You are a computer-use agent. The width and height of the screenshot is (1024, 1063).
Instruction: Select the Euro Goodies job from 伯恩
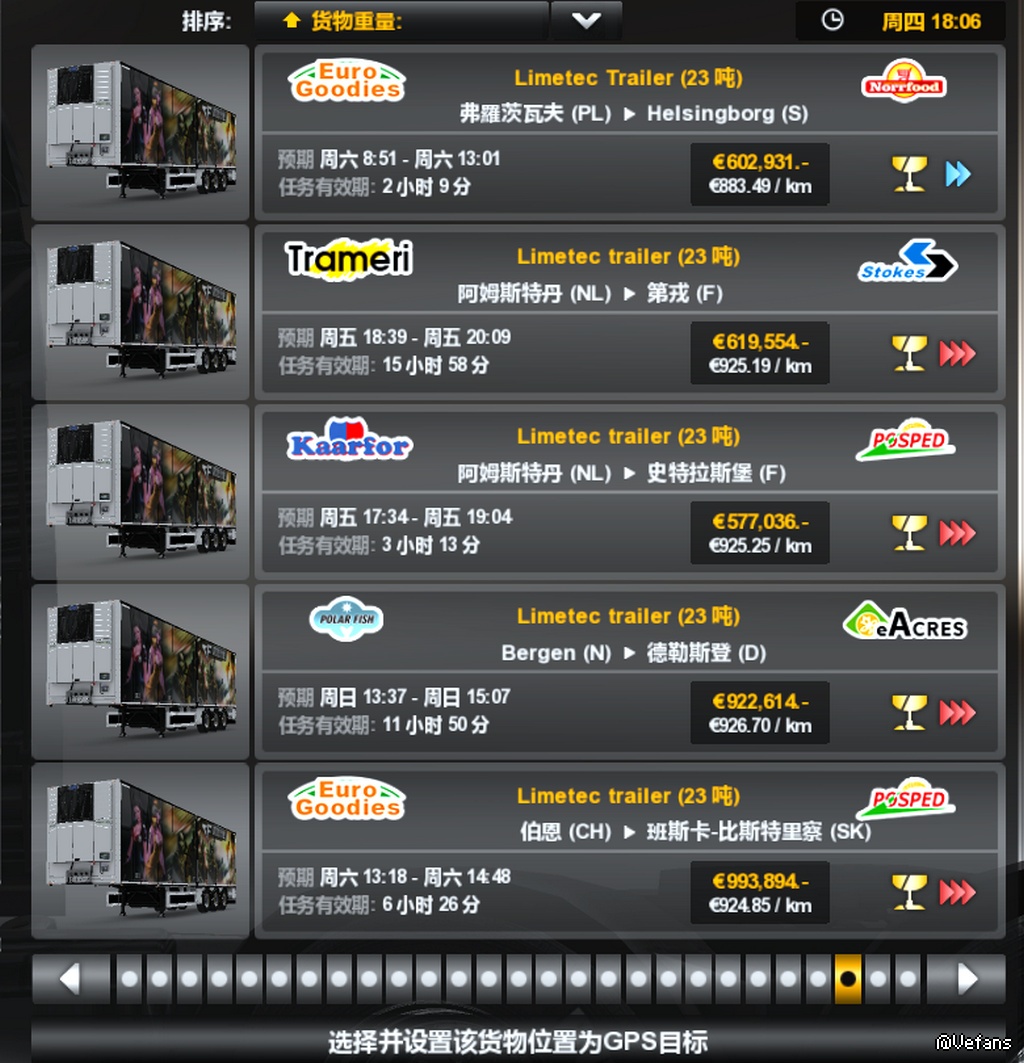(x=630, y=852)
